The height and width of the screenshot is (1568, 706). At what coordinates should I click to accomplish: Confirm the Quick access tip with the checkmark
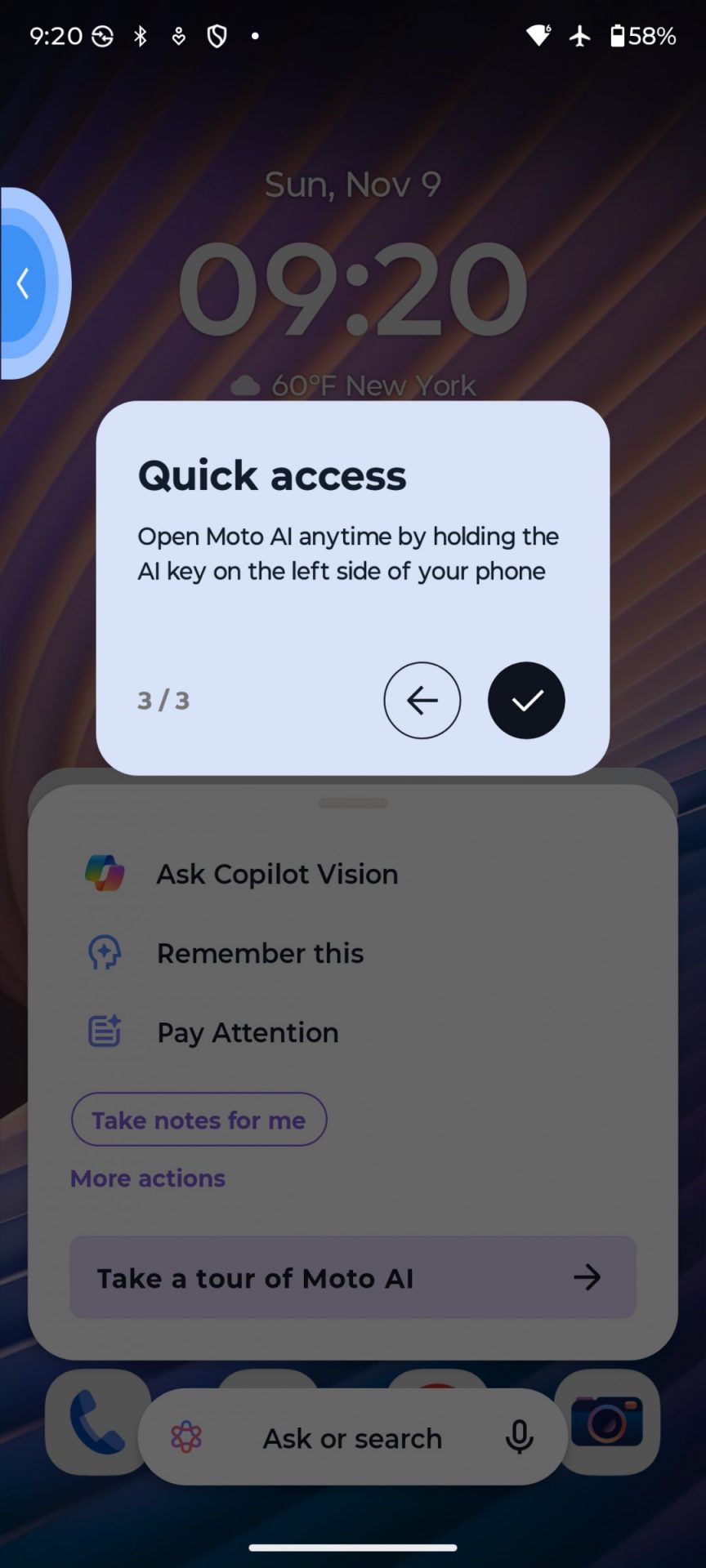tap(526, 701)
